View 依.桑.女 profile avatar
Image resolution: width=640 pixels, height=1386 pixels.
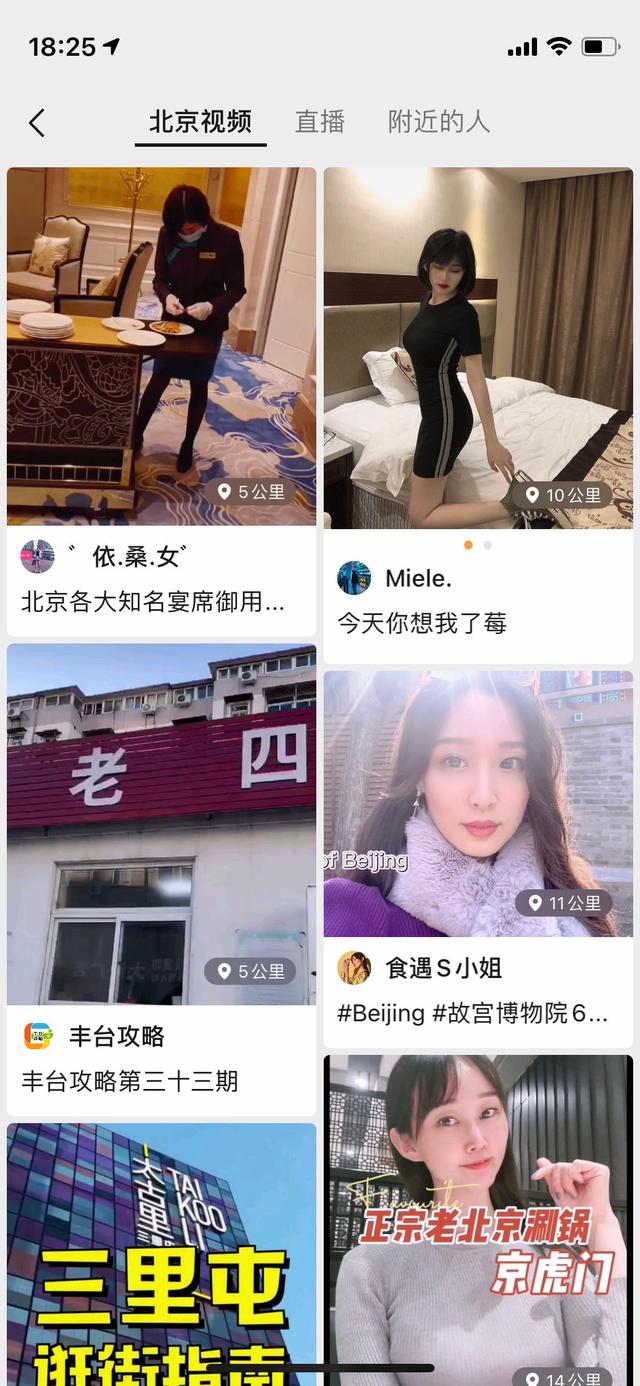(38, 556)
